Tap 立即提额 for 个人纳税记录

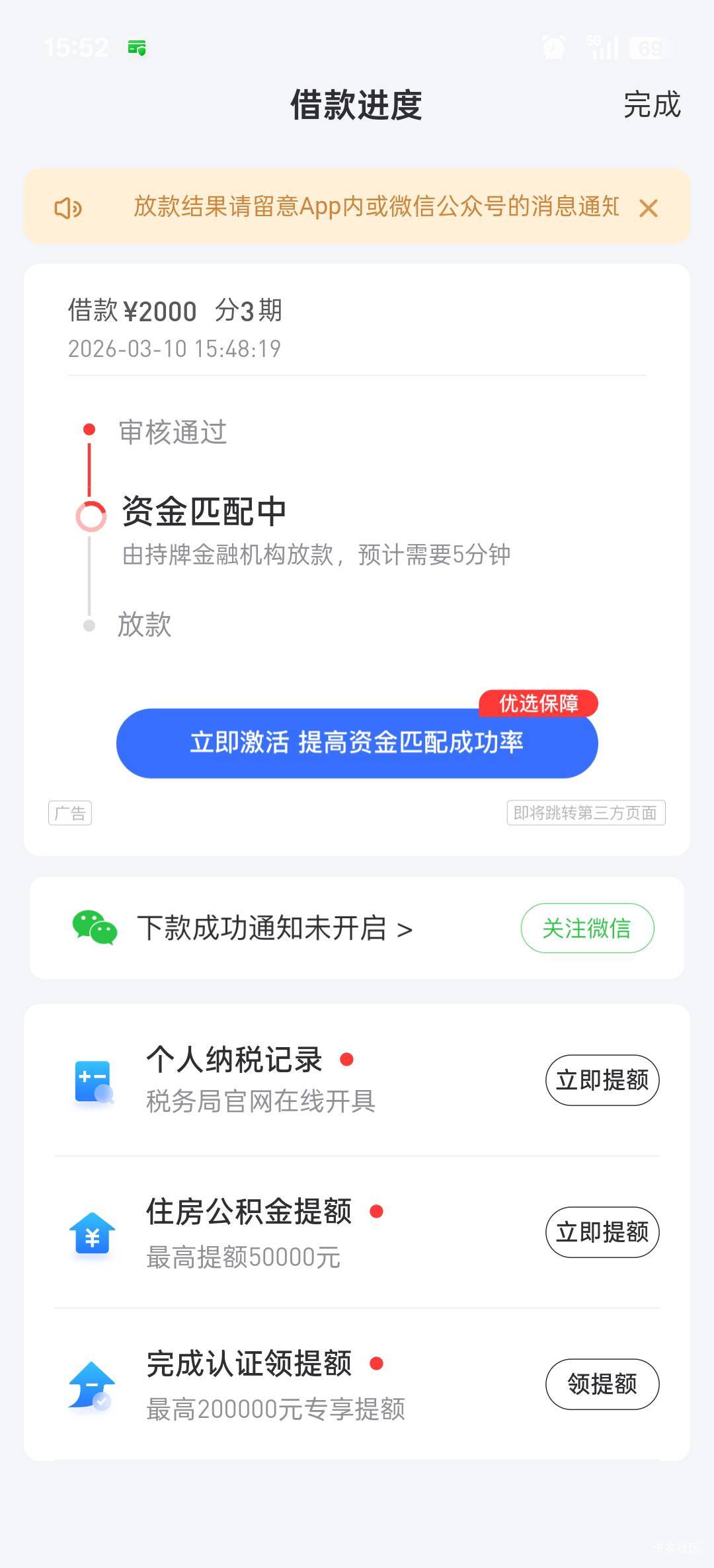[602, 1080]
